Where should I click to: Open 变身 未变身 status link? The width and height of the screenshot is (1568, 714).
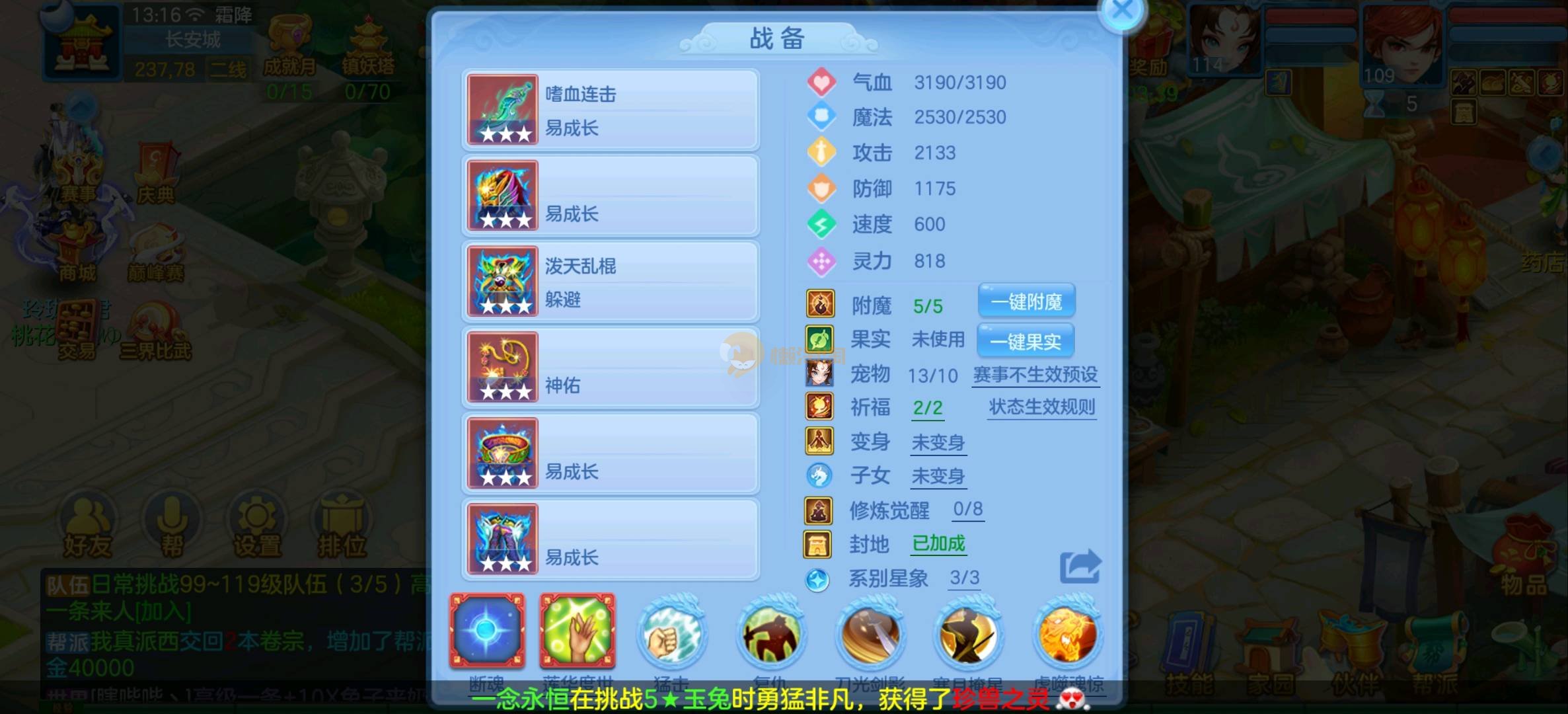click(x=938, y=442)
